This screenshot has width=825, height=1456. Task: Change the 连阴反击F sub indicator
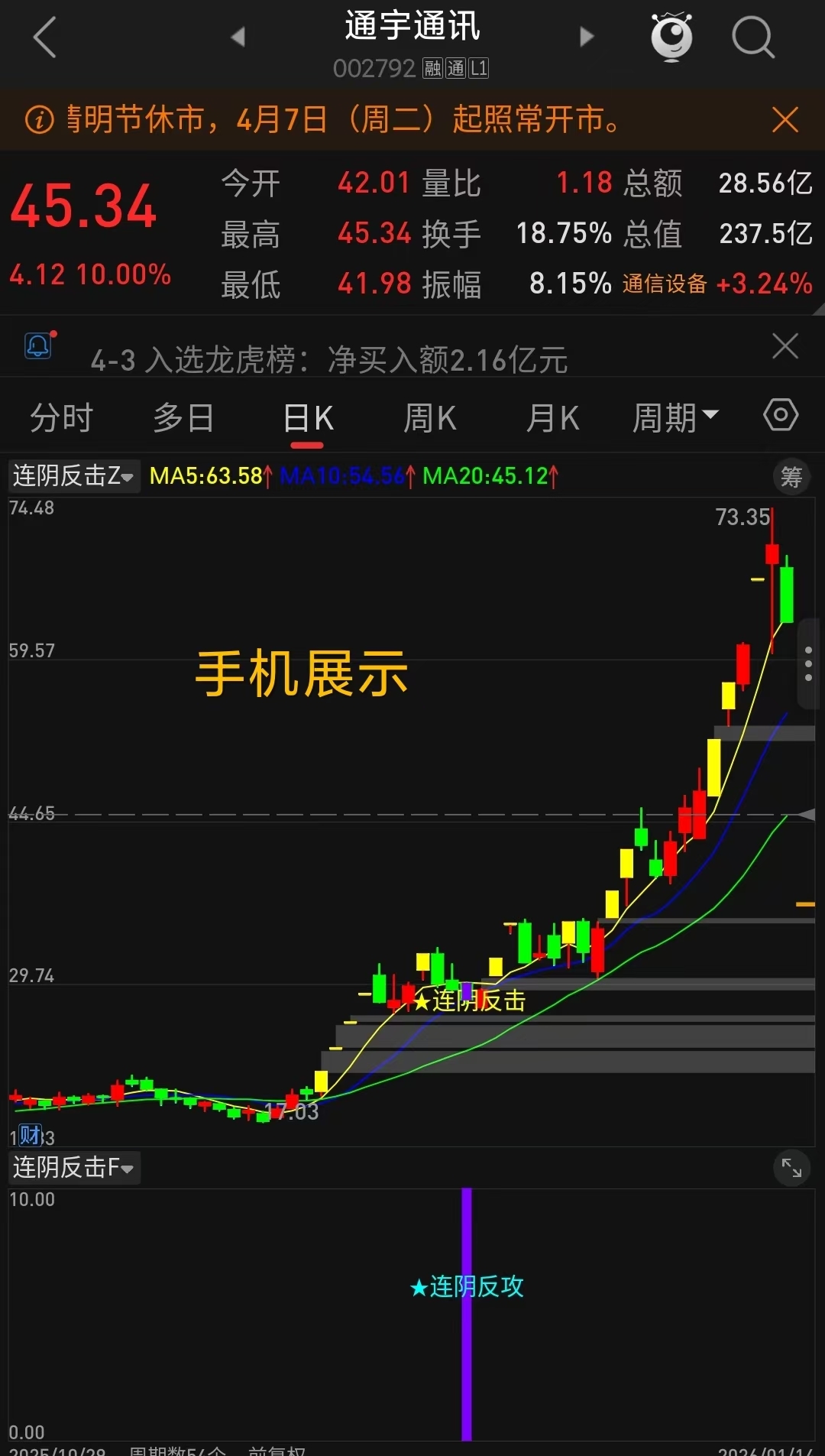click(74, 1167)
